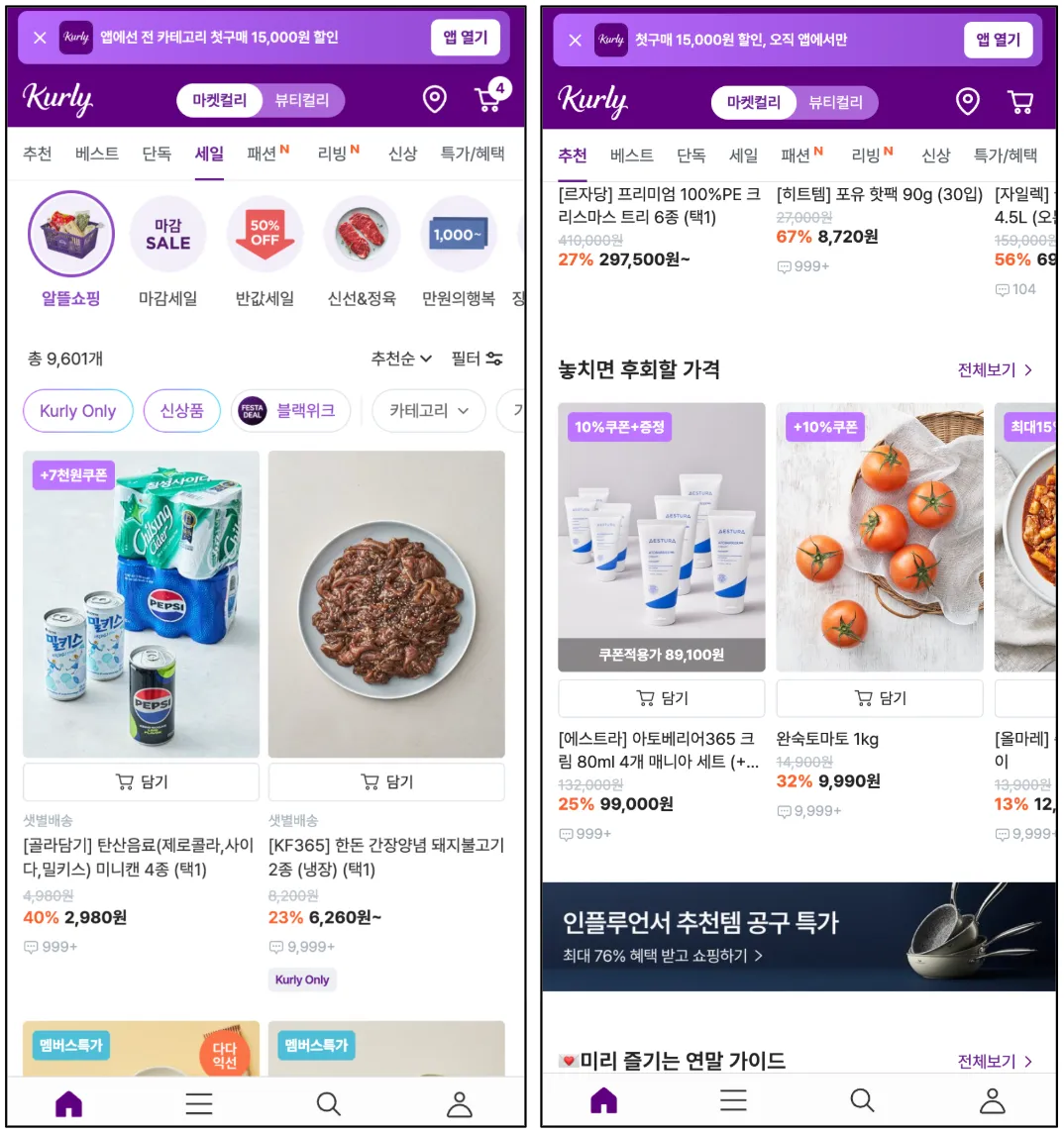Image resolution: width=1064 pixels, height=1135 pixels.
Task: Open the location pin icon in the header
Action: click(434, 99)
